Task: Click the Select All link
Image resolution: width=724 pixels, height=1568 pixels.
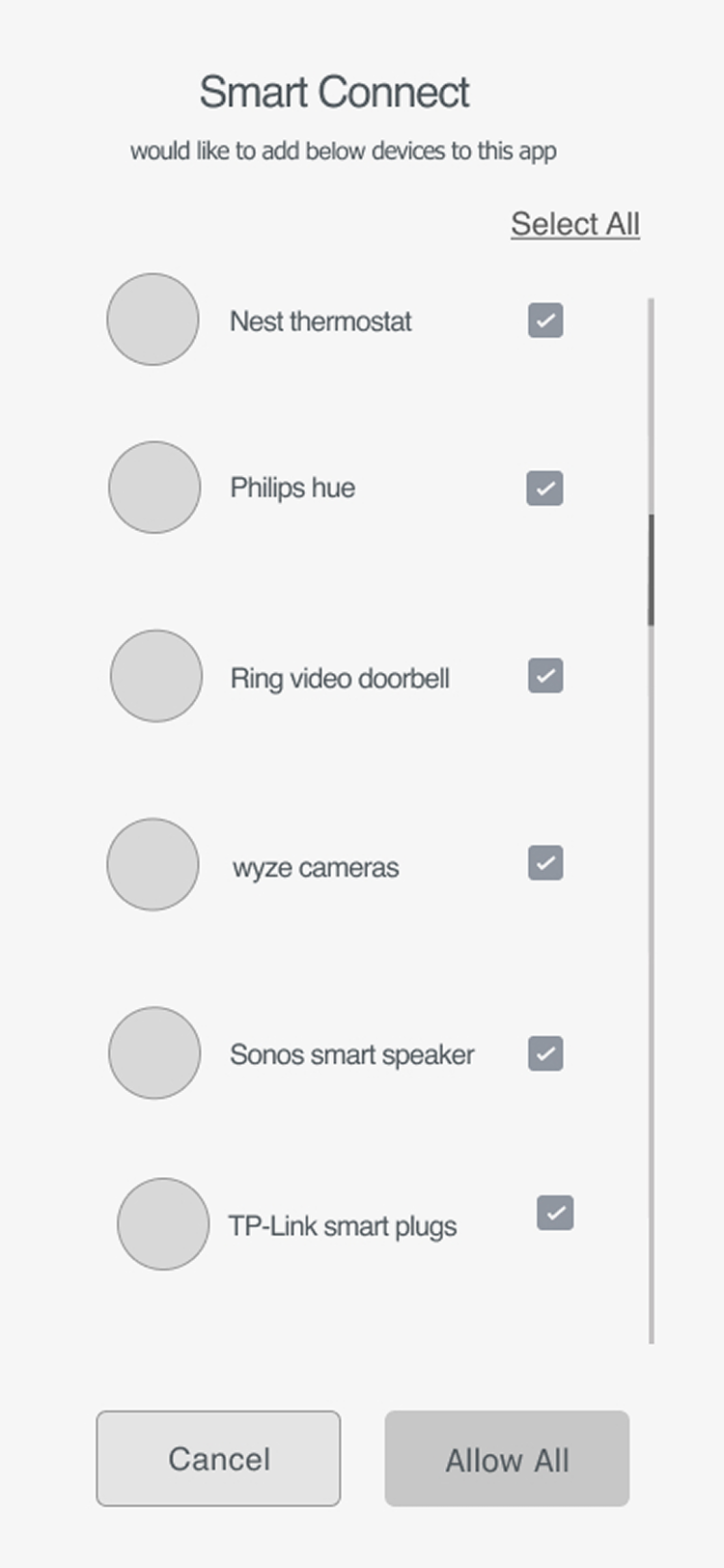Action: [x=574, y=223]
